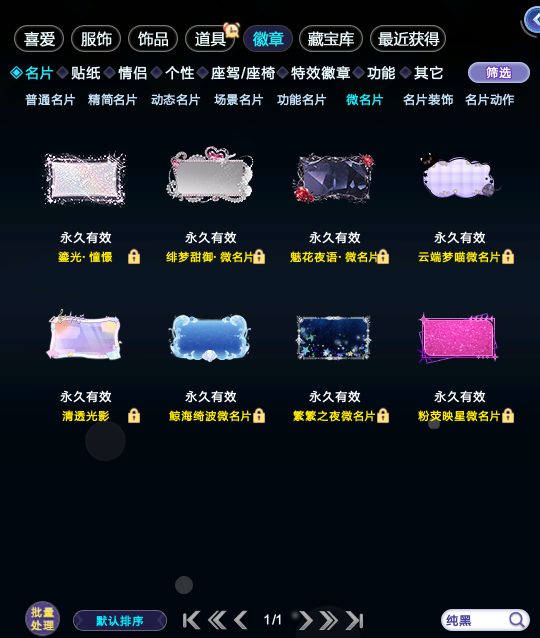Open the 默认排序 sort dropdown

(x=120, y=621)
